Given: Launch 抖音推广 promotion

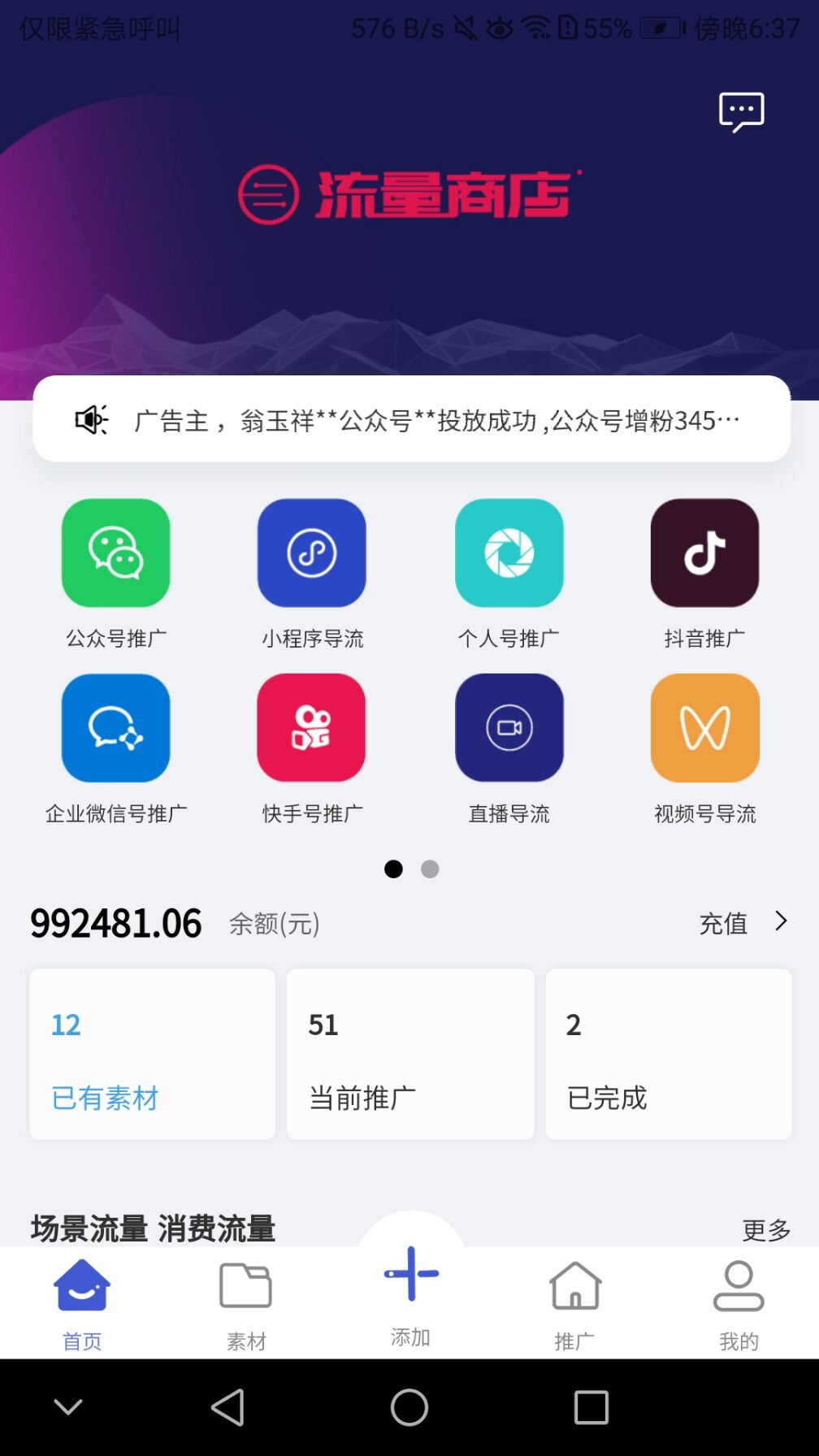Looking at the screenshot, I should click(x=704, y=553).
